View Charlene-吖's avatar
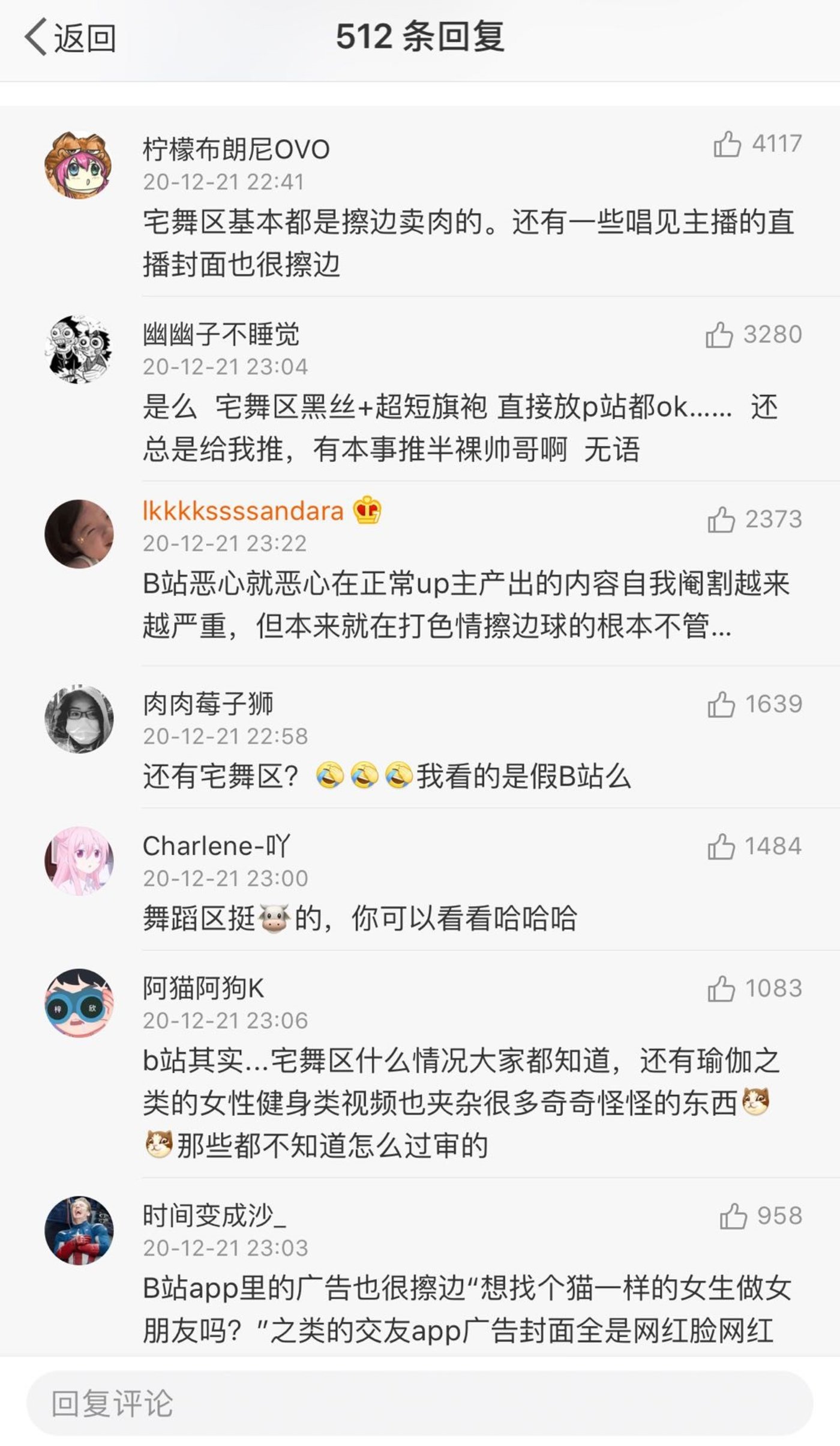The width and height of the screenshot is (840, 1446). click(x=79, y=861)
